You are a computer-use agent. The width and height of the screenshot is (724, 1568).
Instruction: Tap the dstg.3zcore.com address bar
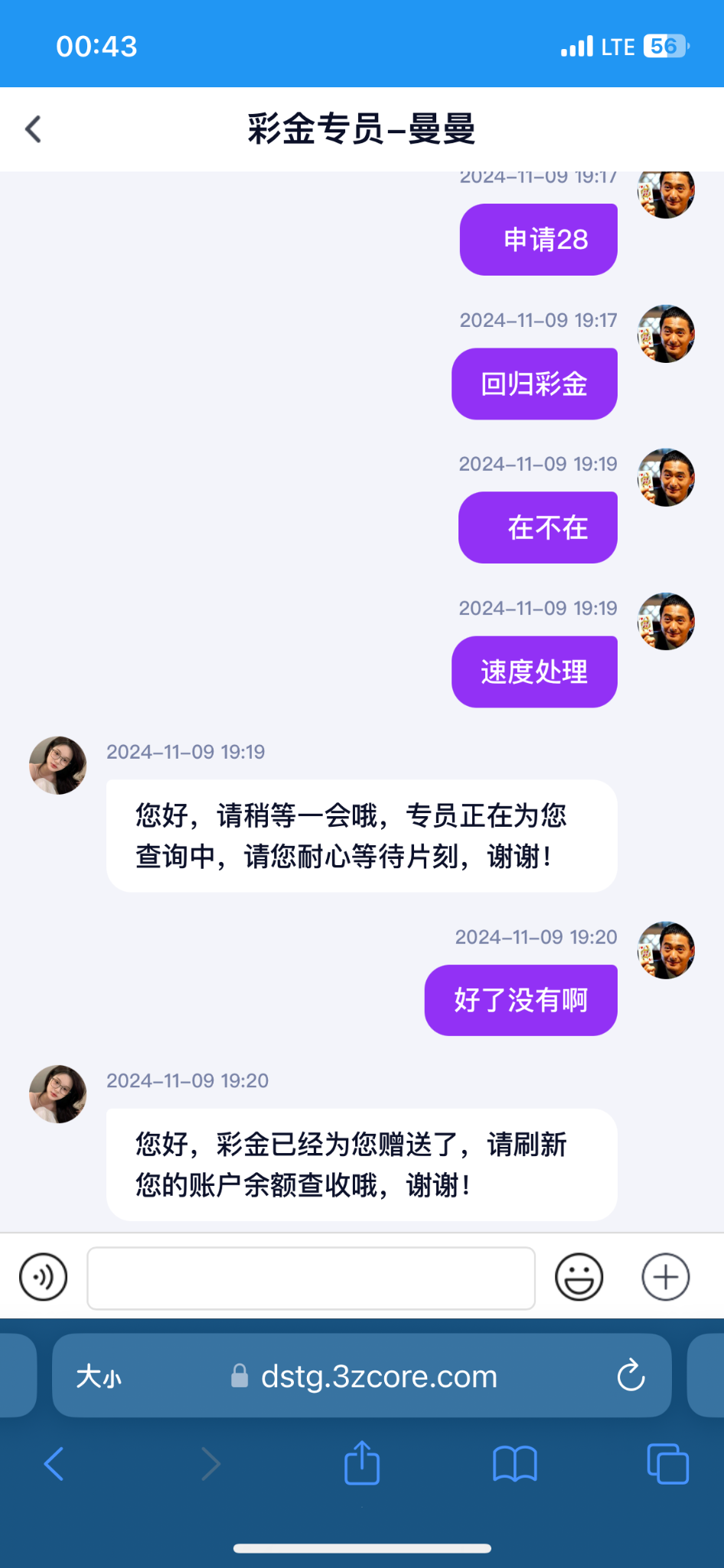point(379,1377)
